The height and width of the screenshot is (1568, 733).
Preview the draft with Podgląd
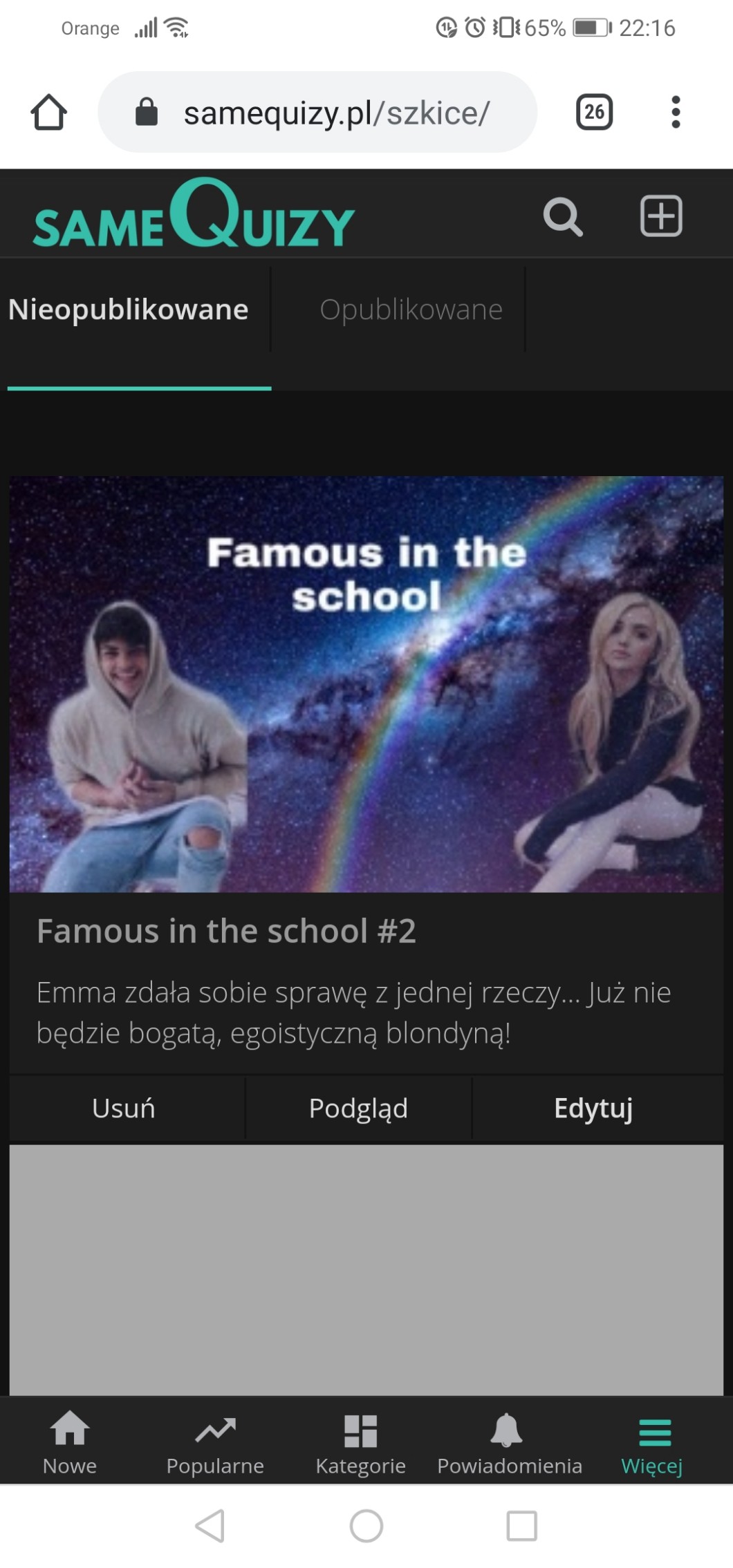click(358, 1108)
